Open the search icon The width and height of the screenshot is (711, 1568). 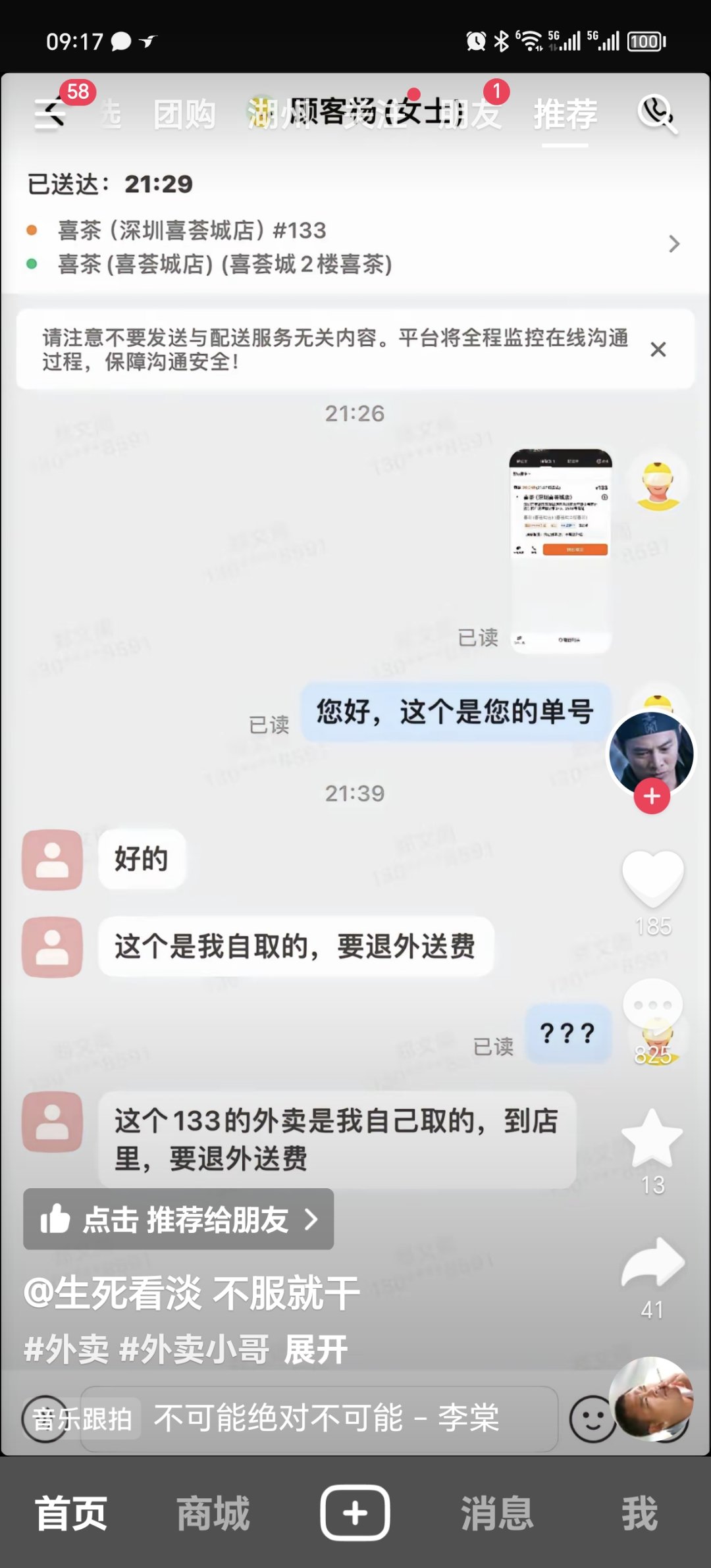point(657,115)
